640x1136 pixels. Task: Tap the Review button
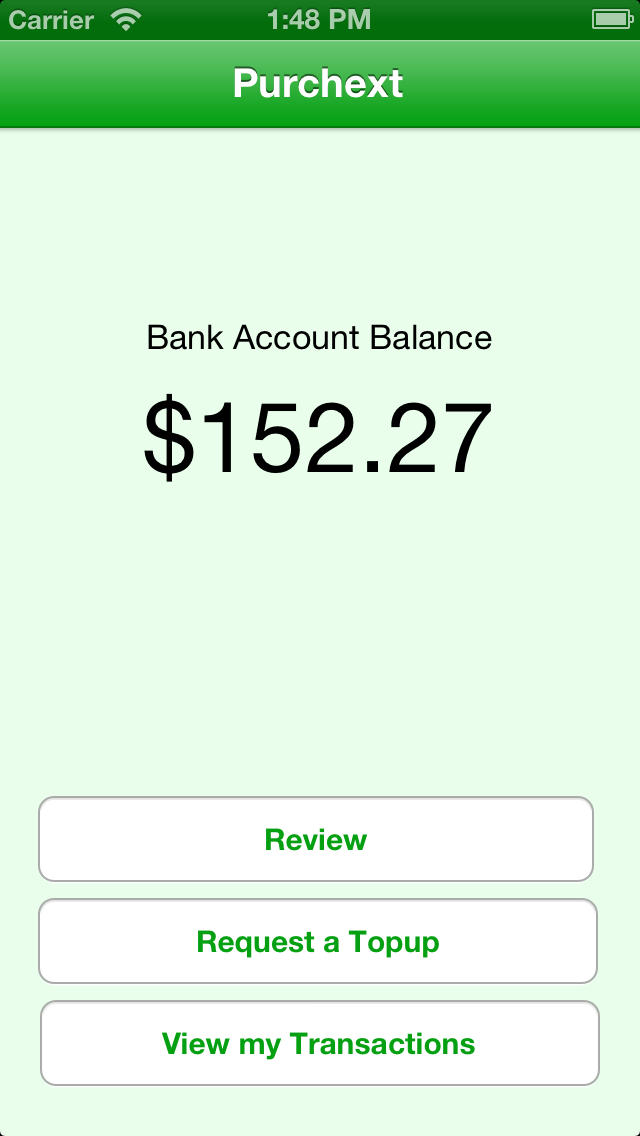pyautogui.click(x=316, y=839)
